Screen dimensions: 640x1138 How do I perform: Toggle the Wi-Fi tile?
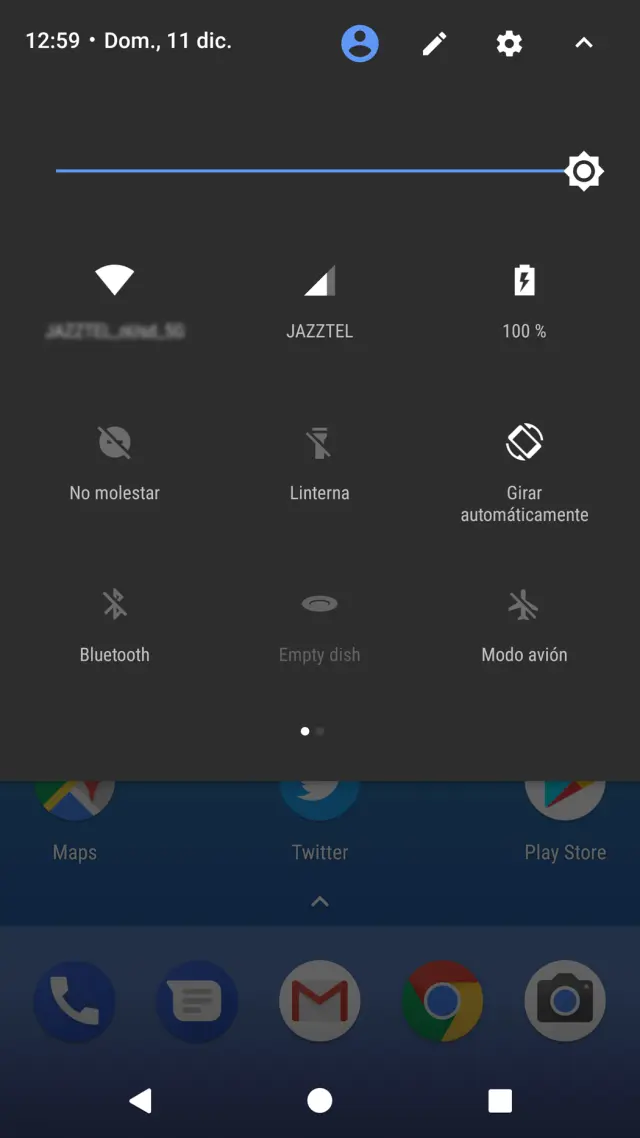[115, 281]
